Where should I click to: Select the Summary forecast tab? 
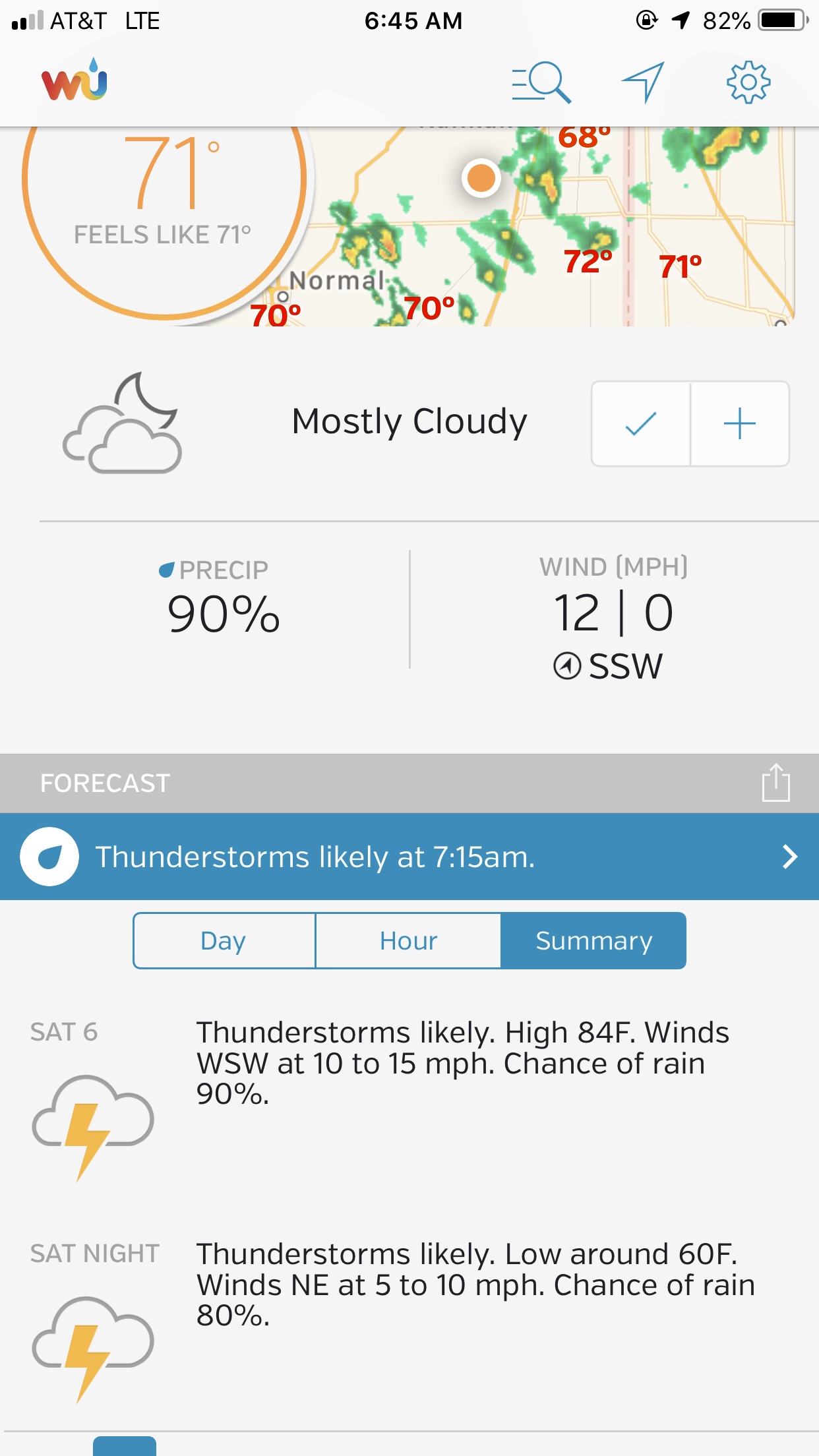[593, 941]
